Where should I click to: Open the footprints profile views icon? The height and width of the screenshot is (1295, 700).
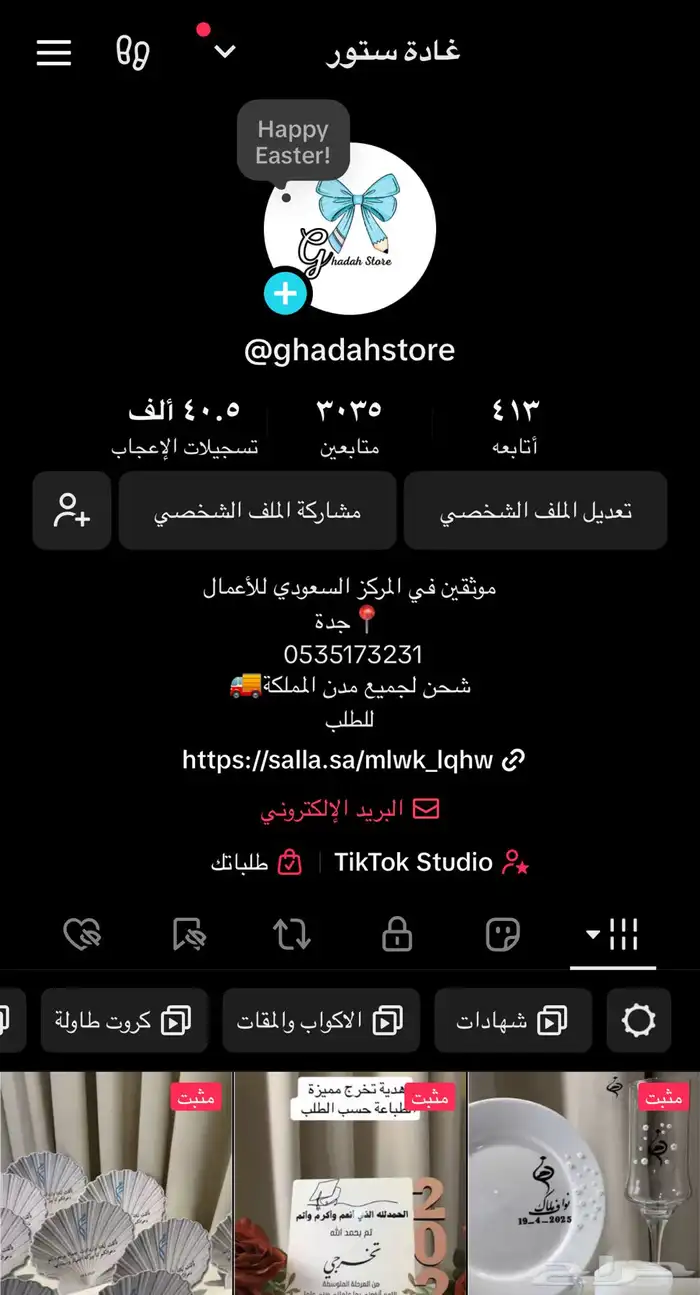coord(132,52)
